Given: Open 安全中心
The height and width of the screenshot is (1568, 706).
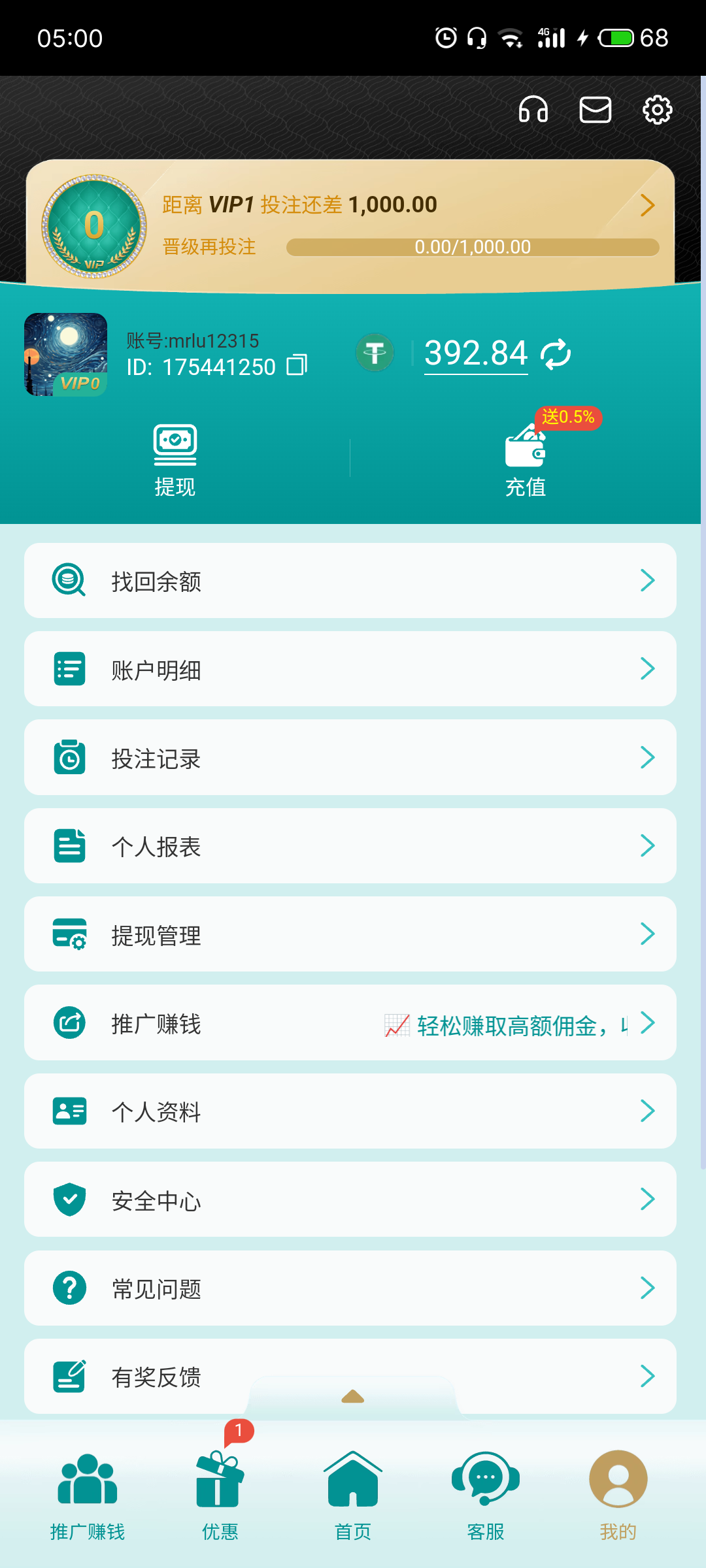Looking at the screenshot, I should coord(350,1200).
